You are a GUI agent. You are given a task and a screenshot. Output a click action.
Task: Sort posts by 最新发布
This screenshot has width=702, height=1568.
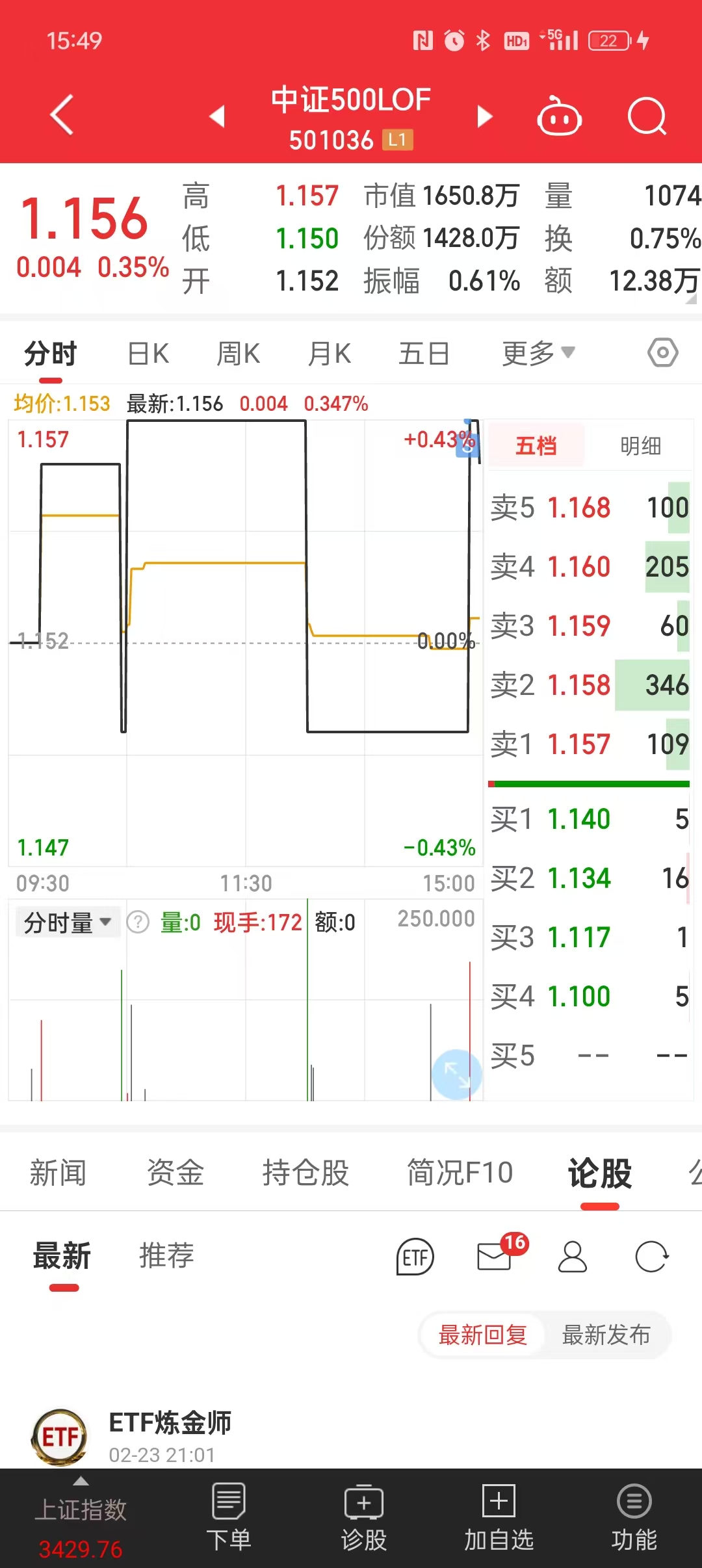click(606, 1335)
